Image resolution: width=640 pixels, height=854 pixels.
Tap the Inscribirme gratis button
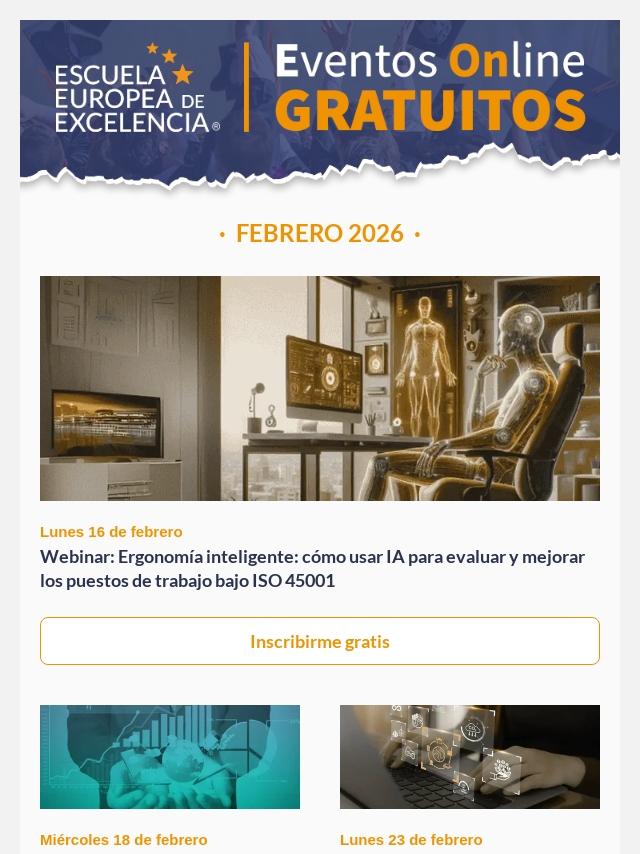pos(320,641)
